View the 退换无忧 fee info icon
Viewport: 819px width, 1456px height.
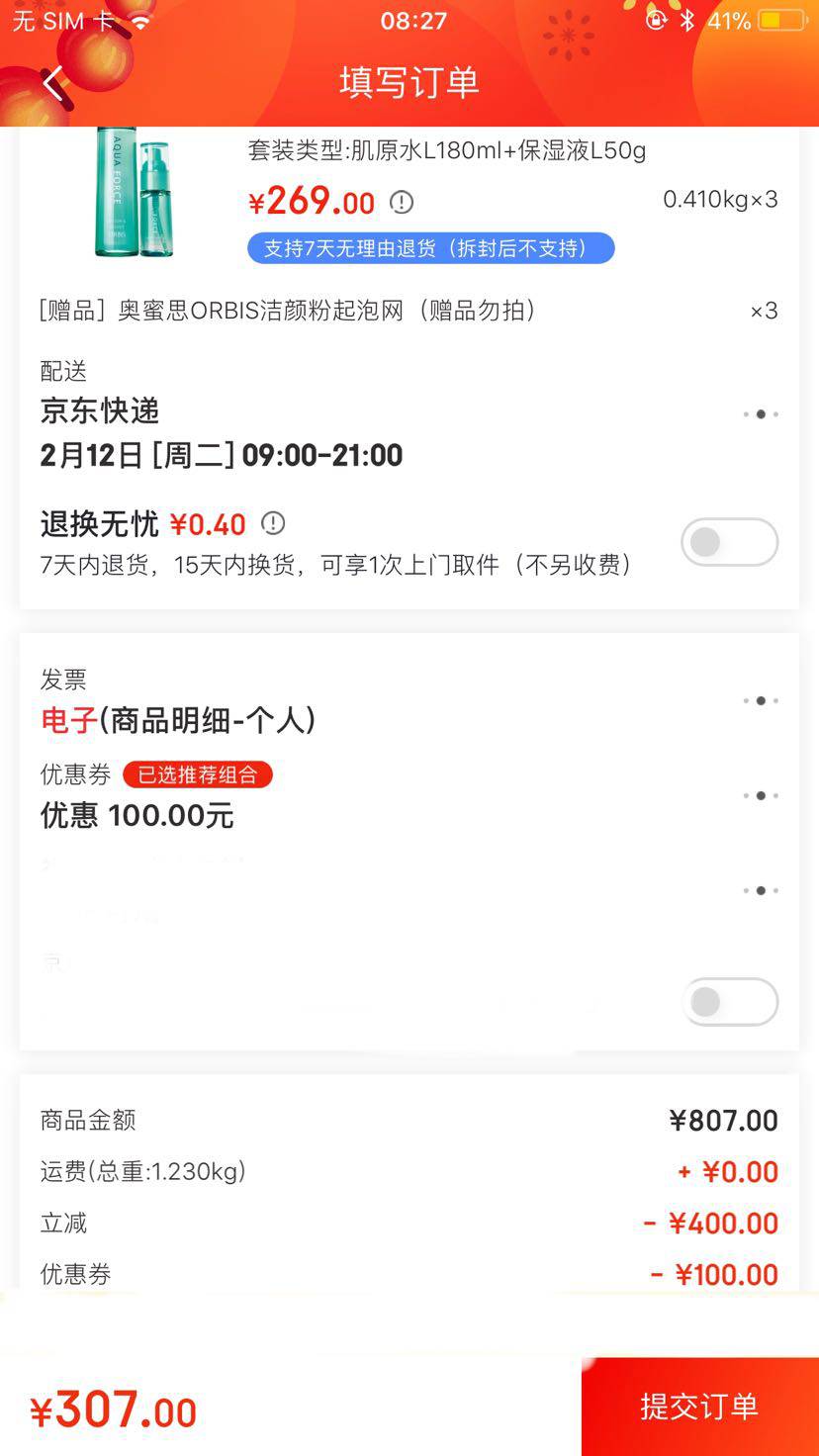click(x=274, y=523)
